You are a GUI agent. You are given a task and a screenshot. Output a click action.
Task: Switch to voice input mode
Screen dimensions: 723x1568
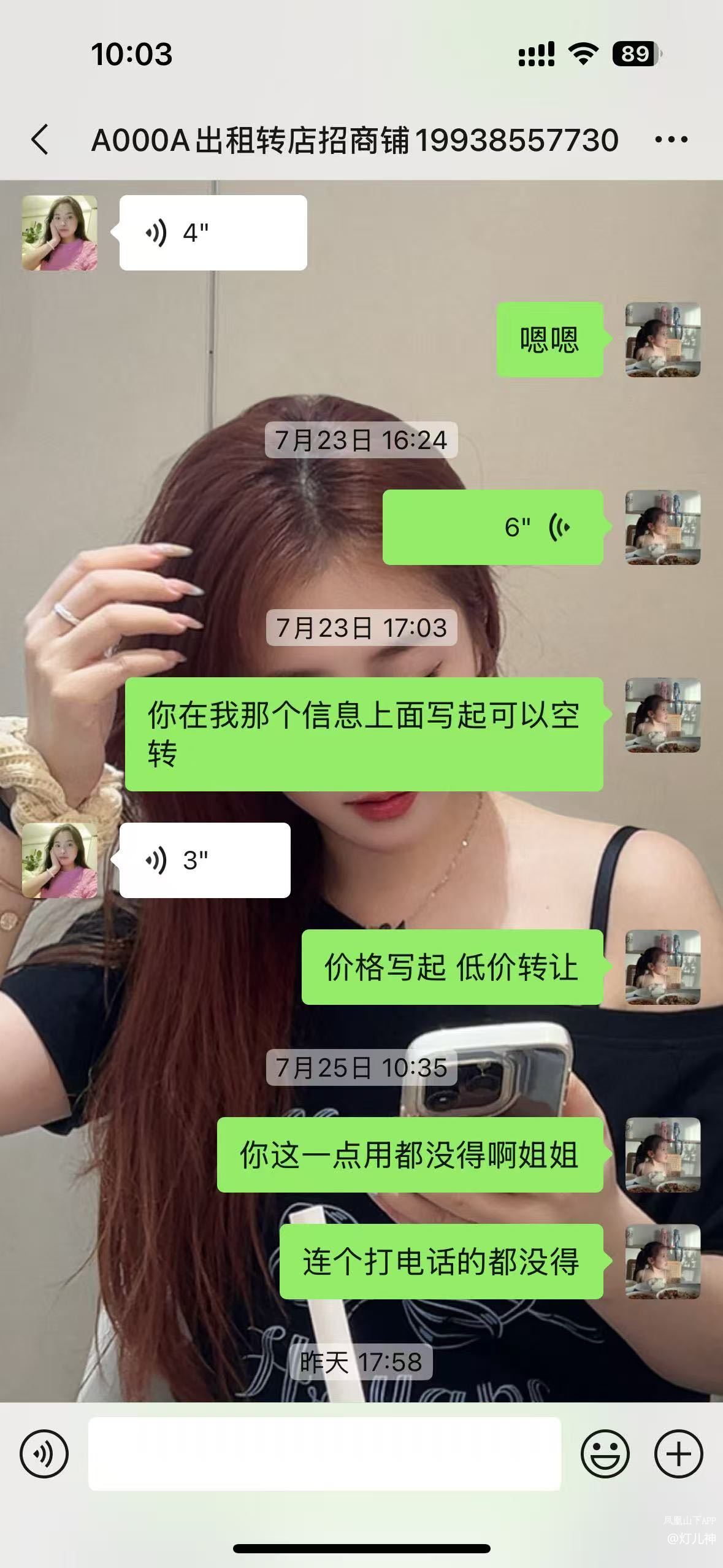tap(44, 1453)
